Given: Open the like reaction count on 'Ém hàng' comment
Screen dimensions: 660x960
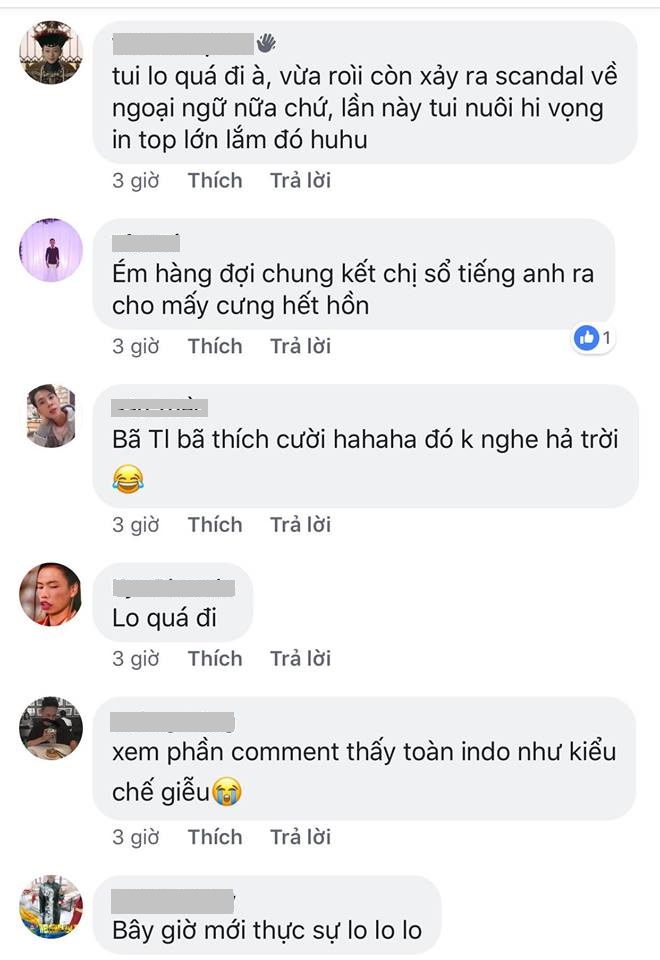Looking at the screenshot, I should [593, 338].
